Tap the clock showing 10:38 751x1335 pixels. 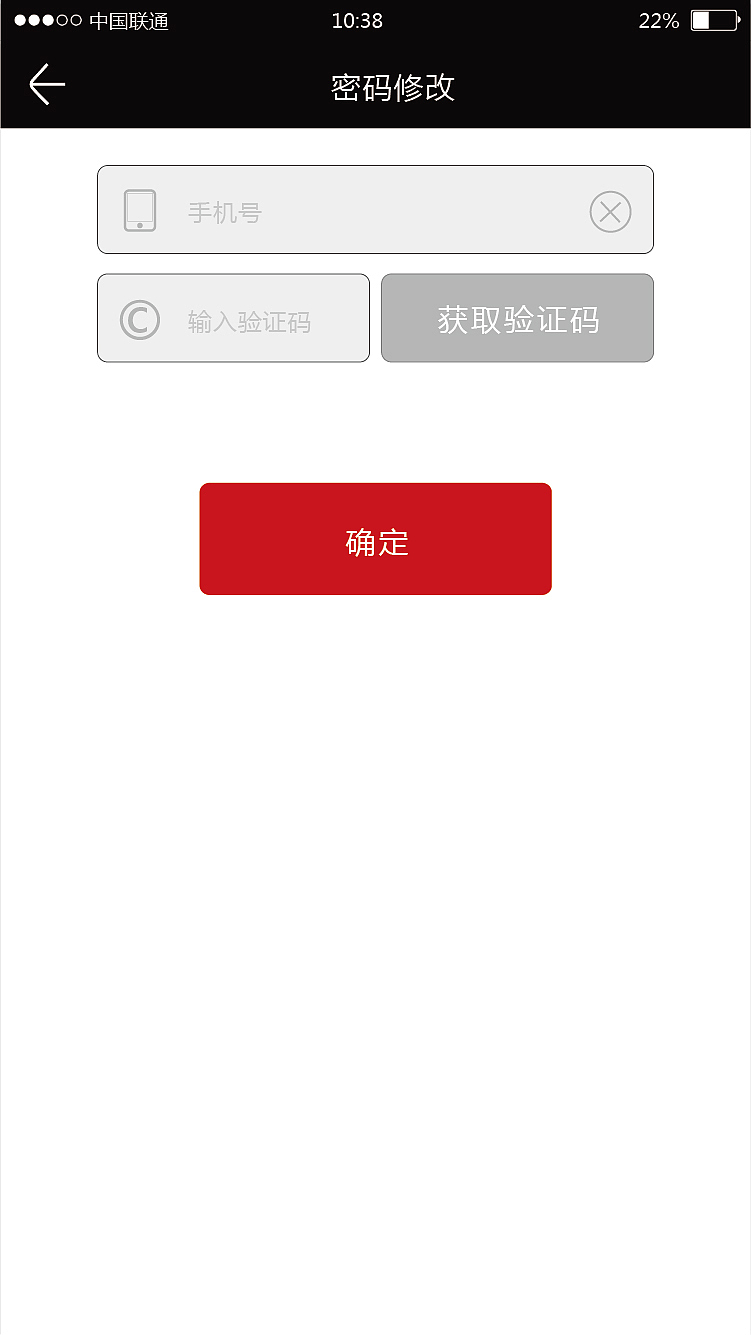click(357, 20)
